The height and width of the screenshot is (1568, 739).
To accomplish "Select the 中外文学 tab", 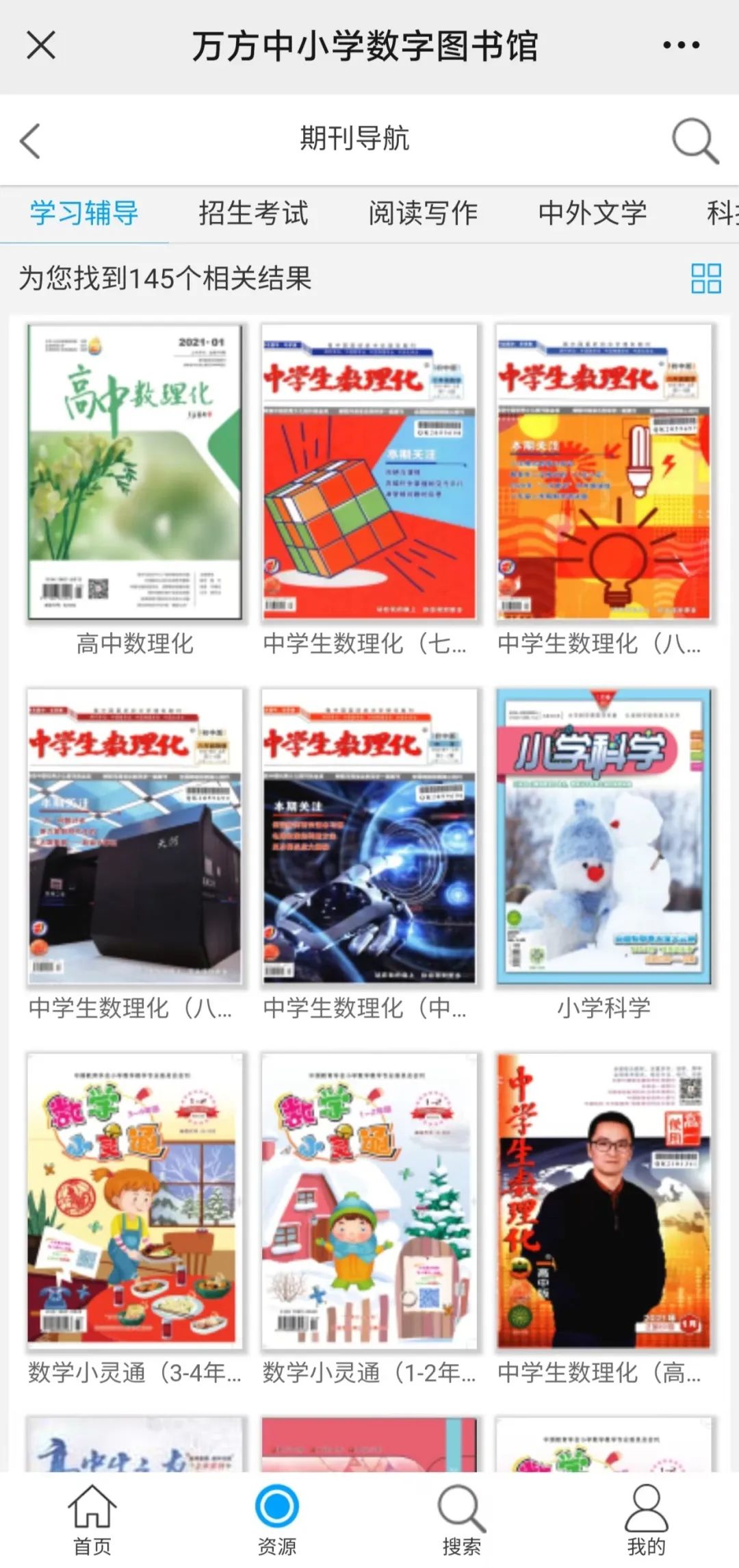I will pos(593,213).
